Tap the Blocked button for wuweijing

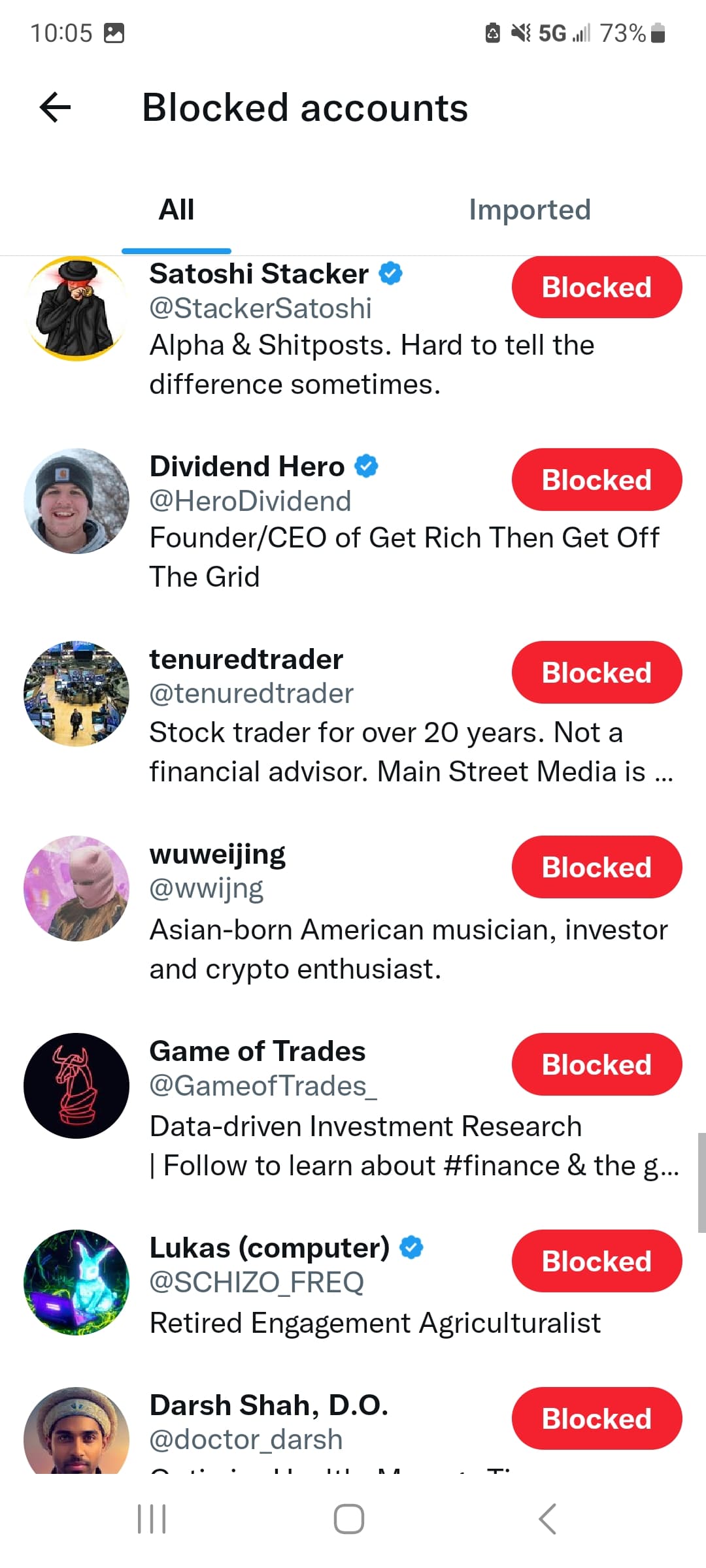click(x=597, y=867)
